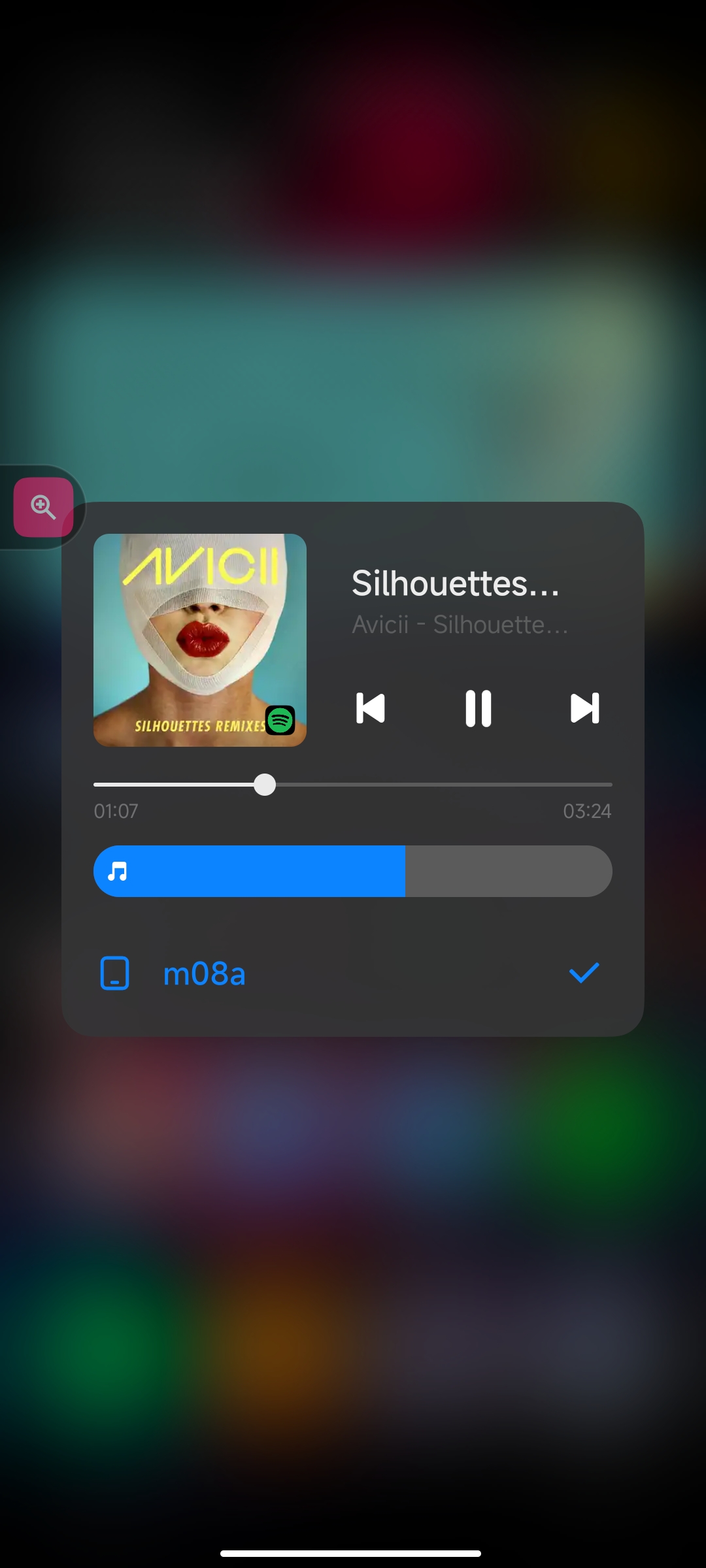This screenshot has width=706, height=1568.
Task: Pause the Silhouettes song
Action: pyautogui.click(x=478, y=708)
